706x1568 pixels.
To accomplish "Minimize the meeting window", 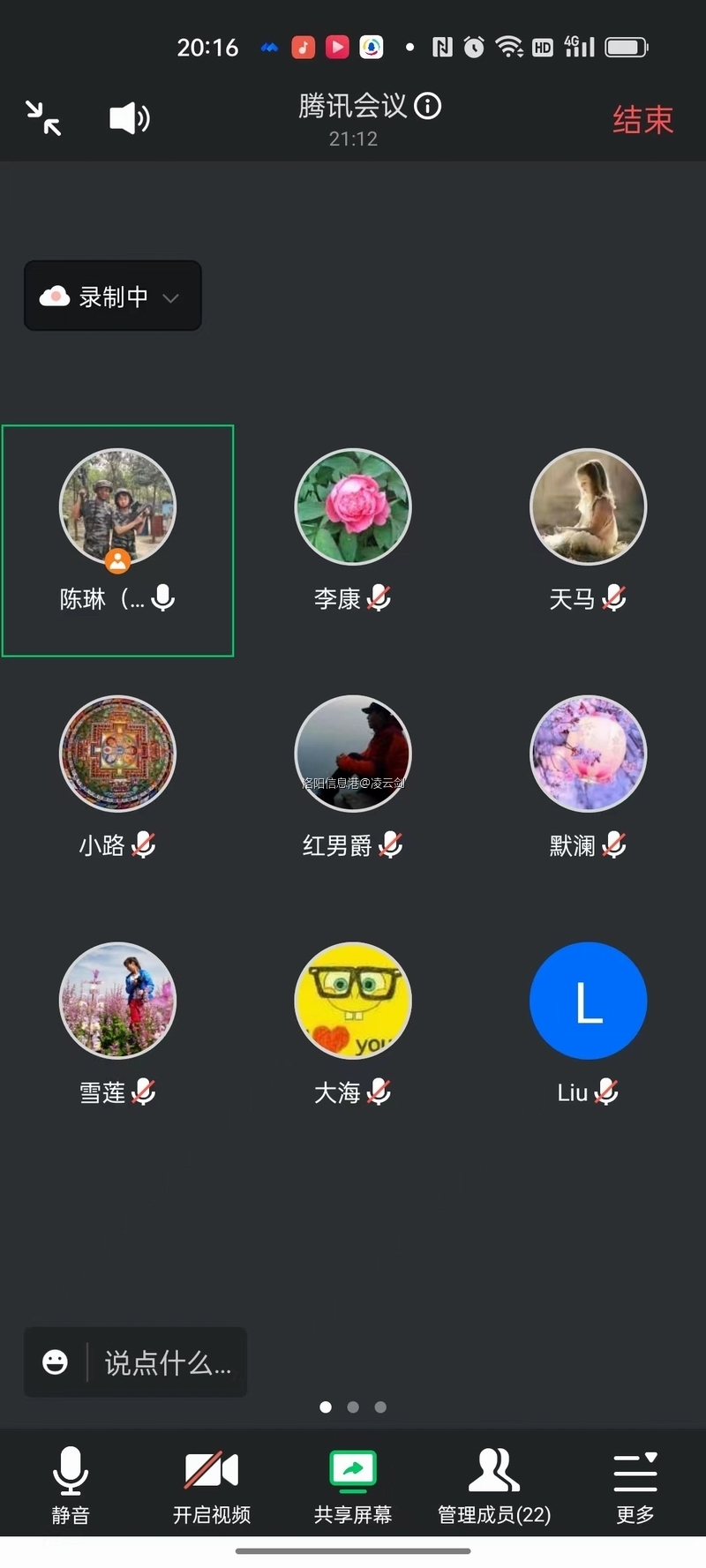I will [x=43, y=118].
